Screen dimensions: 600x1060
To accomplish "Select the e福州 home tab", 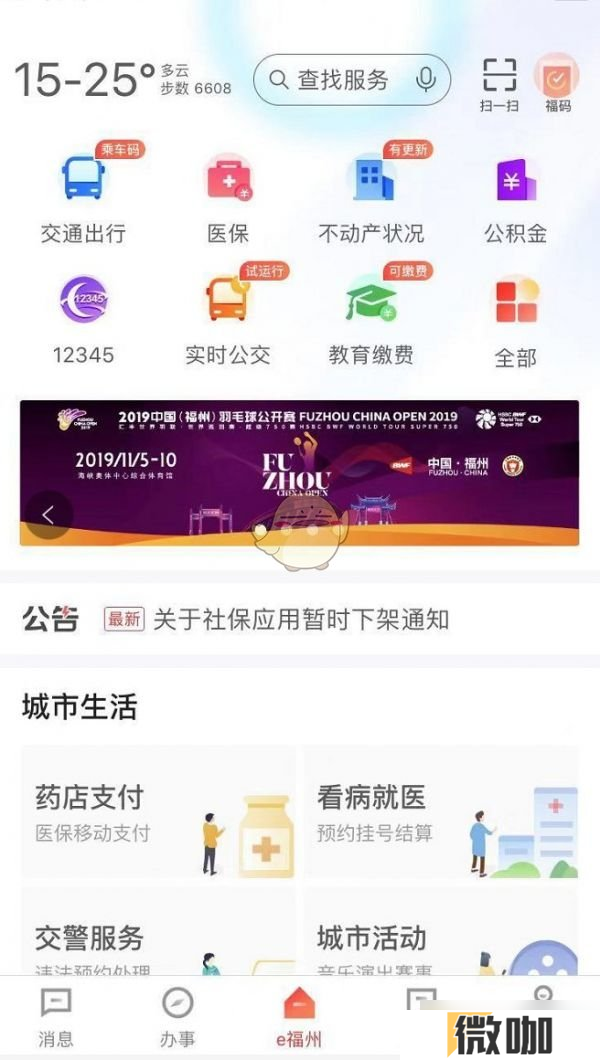I will [299, 1016].
